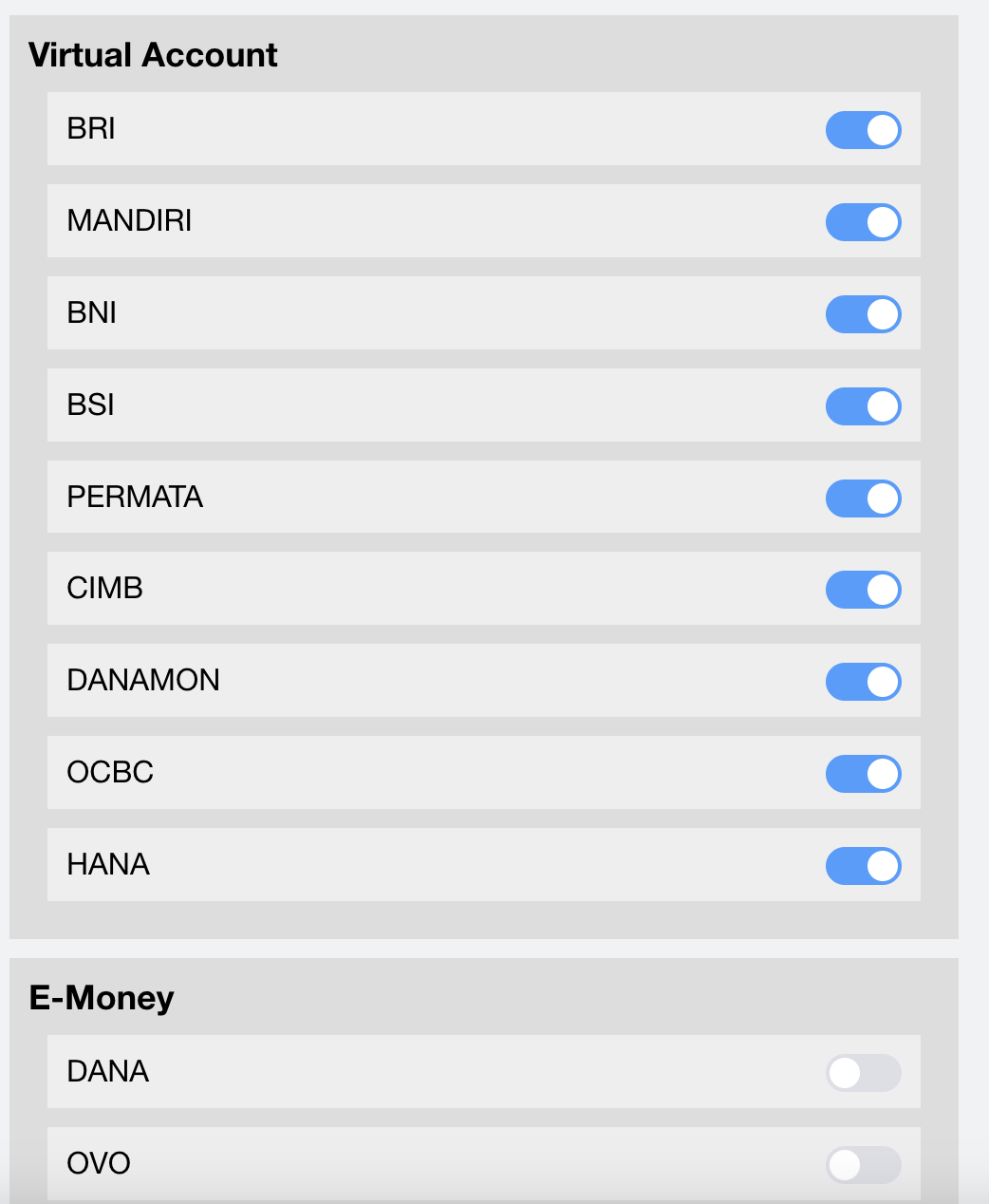
Task: Turn on the OVO switch
Action: coord(863,1163)
